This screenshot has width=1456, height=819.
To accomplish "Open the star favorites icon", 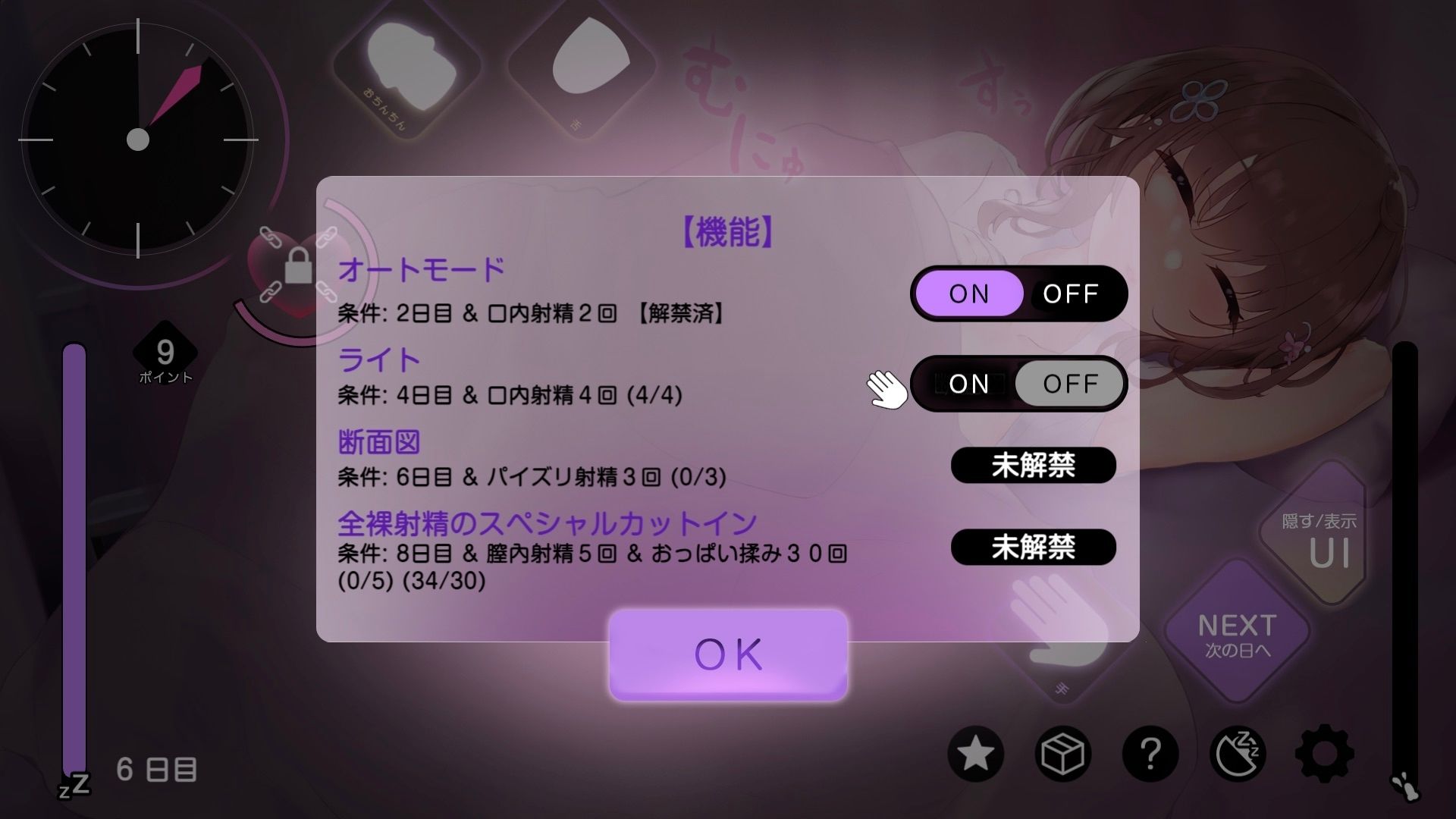I will [975, 754].
